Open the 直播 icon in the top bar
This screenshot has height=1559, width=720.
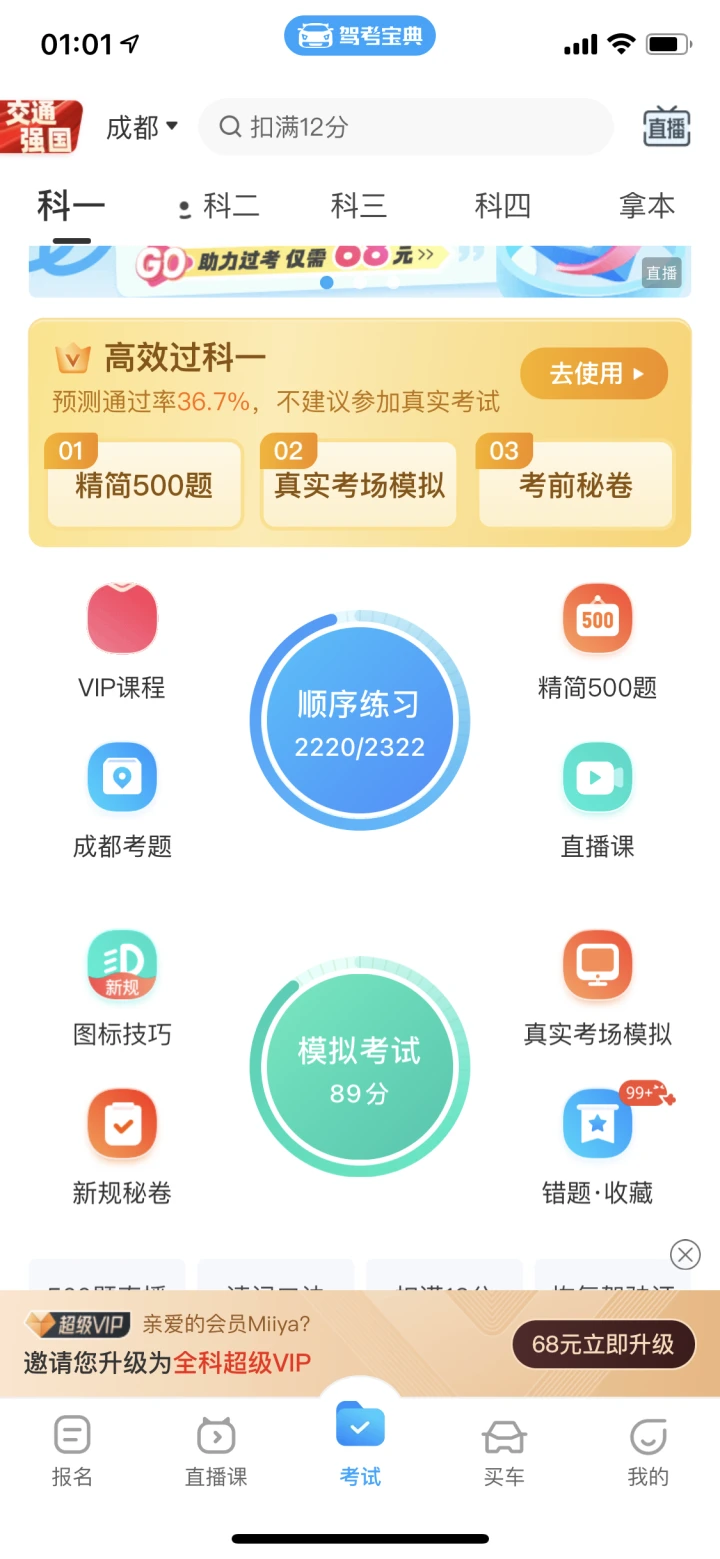(x=666, y=127)
